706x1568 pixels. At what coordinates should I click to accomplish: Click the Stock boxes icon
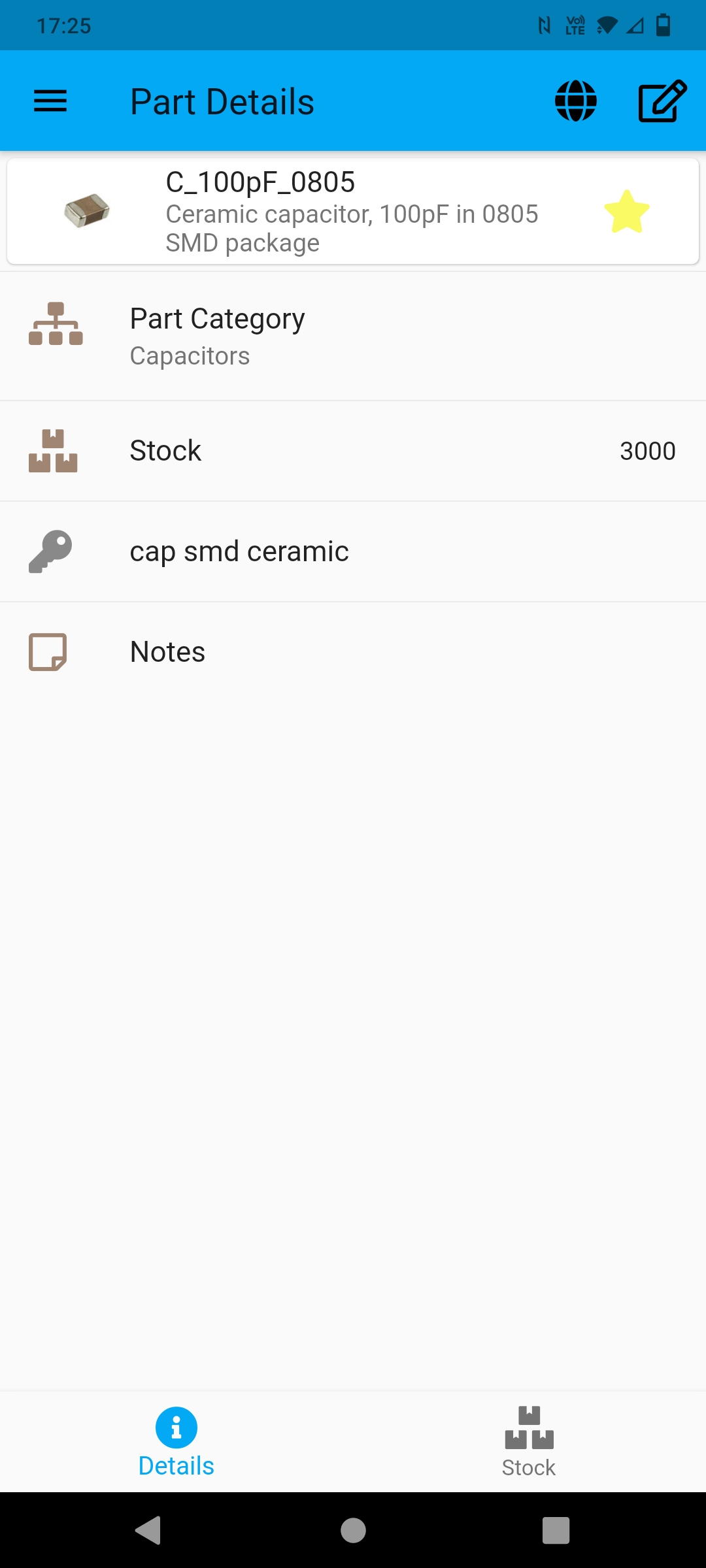[54, 450]
